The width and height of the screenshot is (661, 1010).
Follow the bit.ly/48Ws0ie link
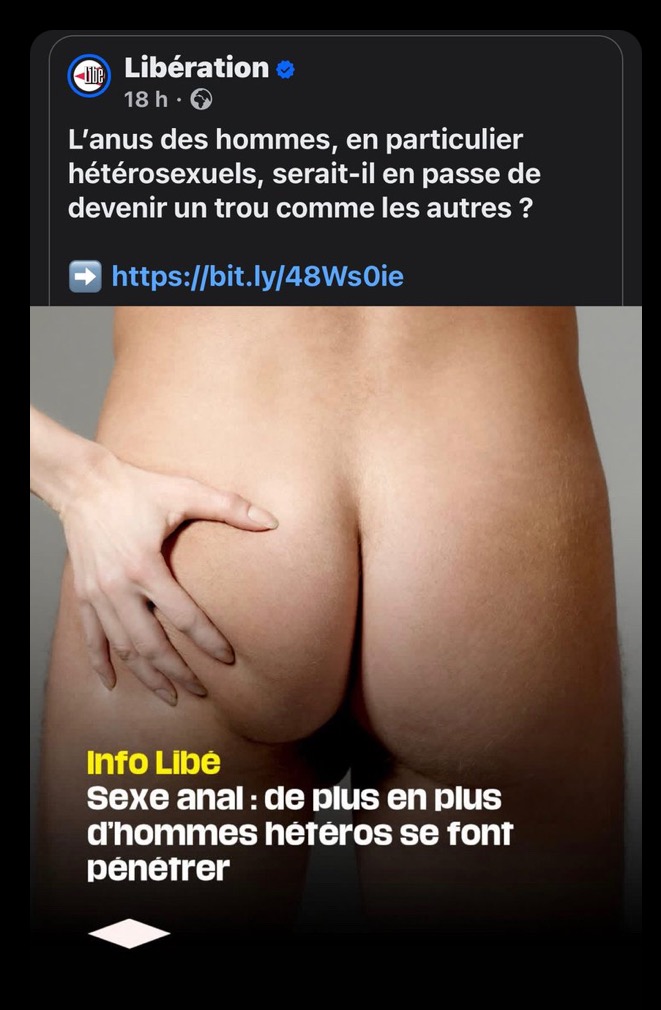click(257, 275)
